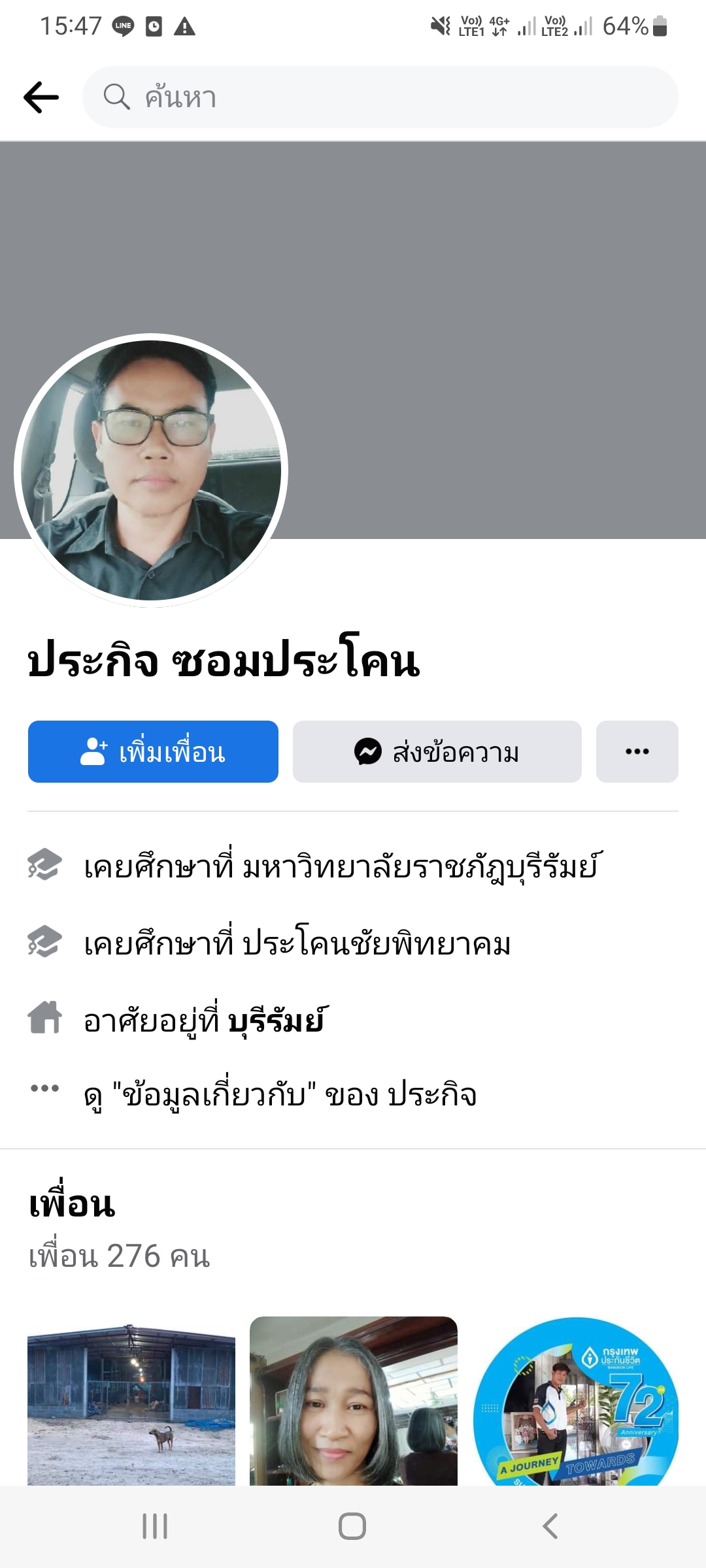
Task: Open the friend tile with 72 anniversary frame
Action: [x=575, y=1401]
